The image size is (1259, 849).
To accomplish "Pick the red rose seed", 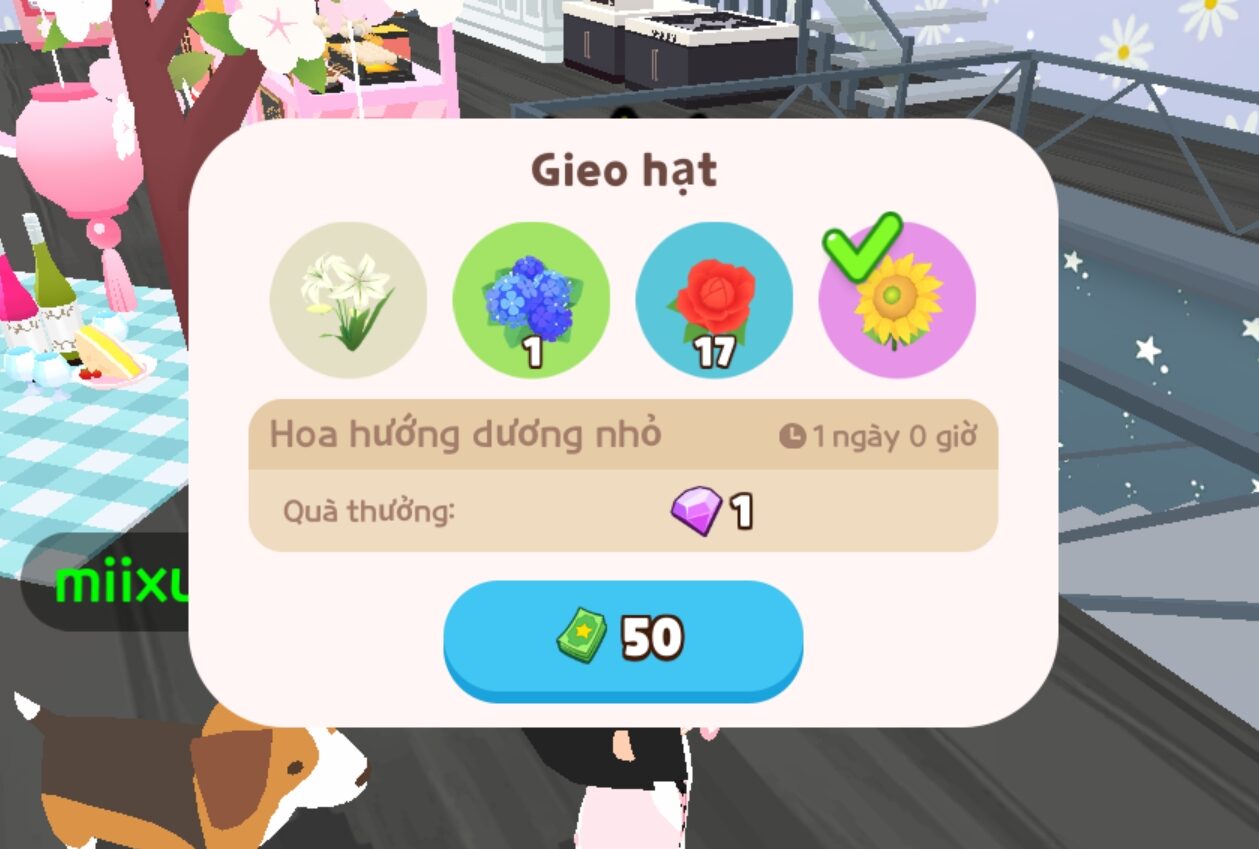I will [714, 300].
